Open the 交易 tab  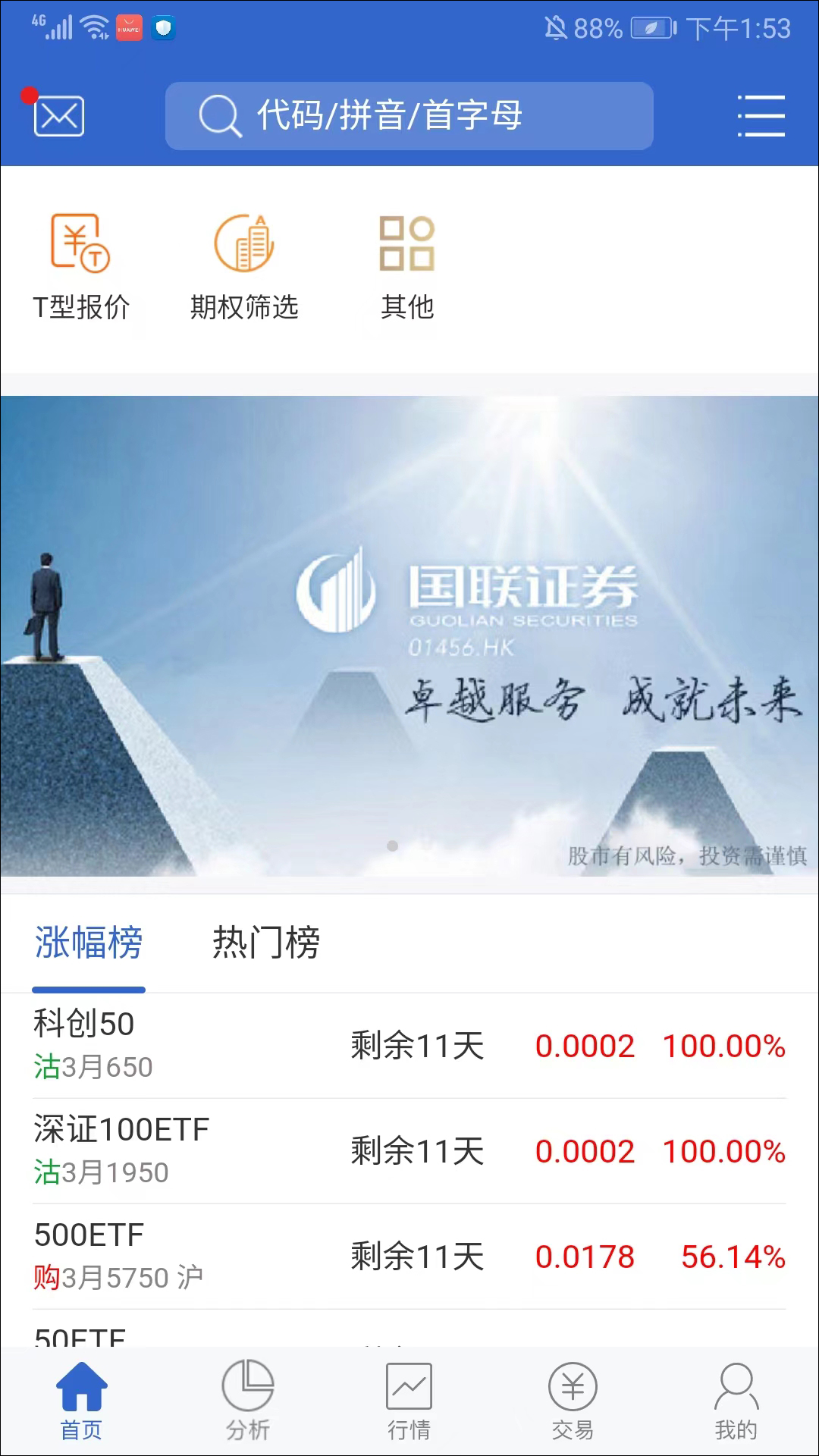pyautogui.click(x=573, y=1401)
